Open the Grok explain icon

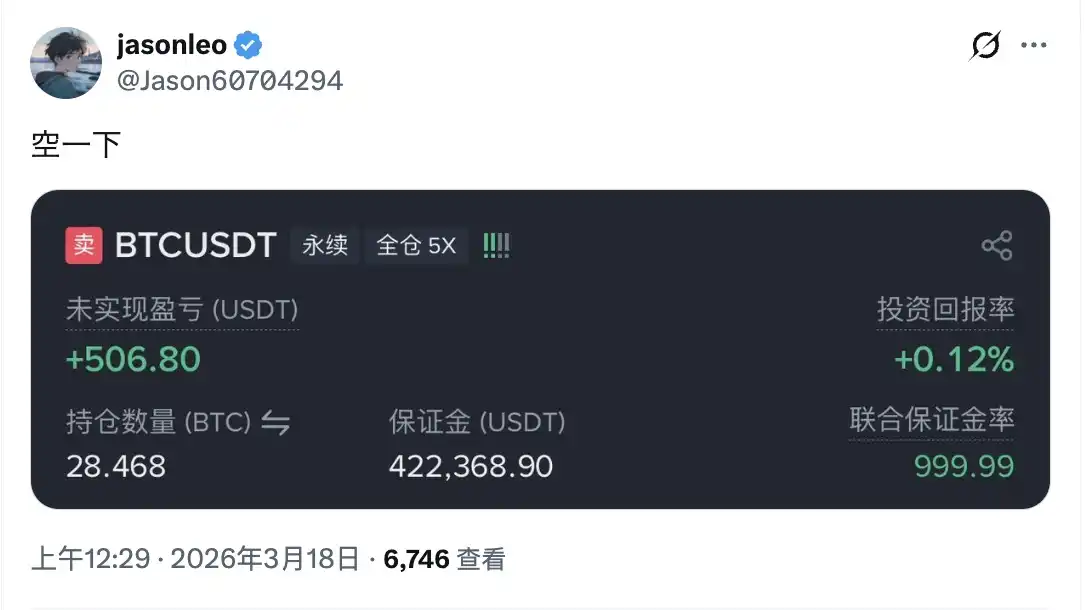(x=985, y=46)
